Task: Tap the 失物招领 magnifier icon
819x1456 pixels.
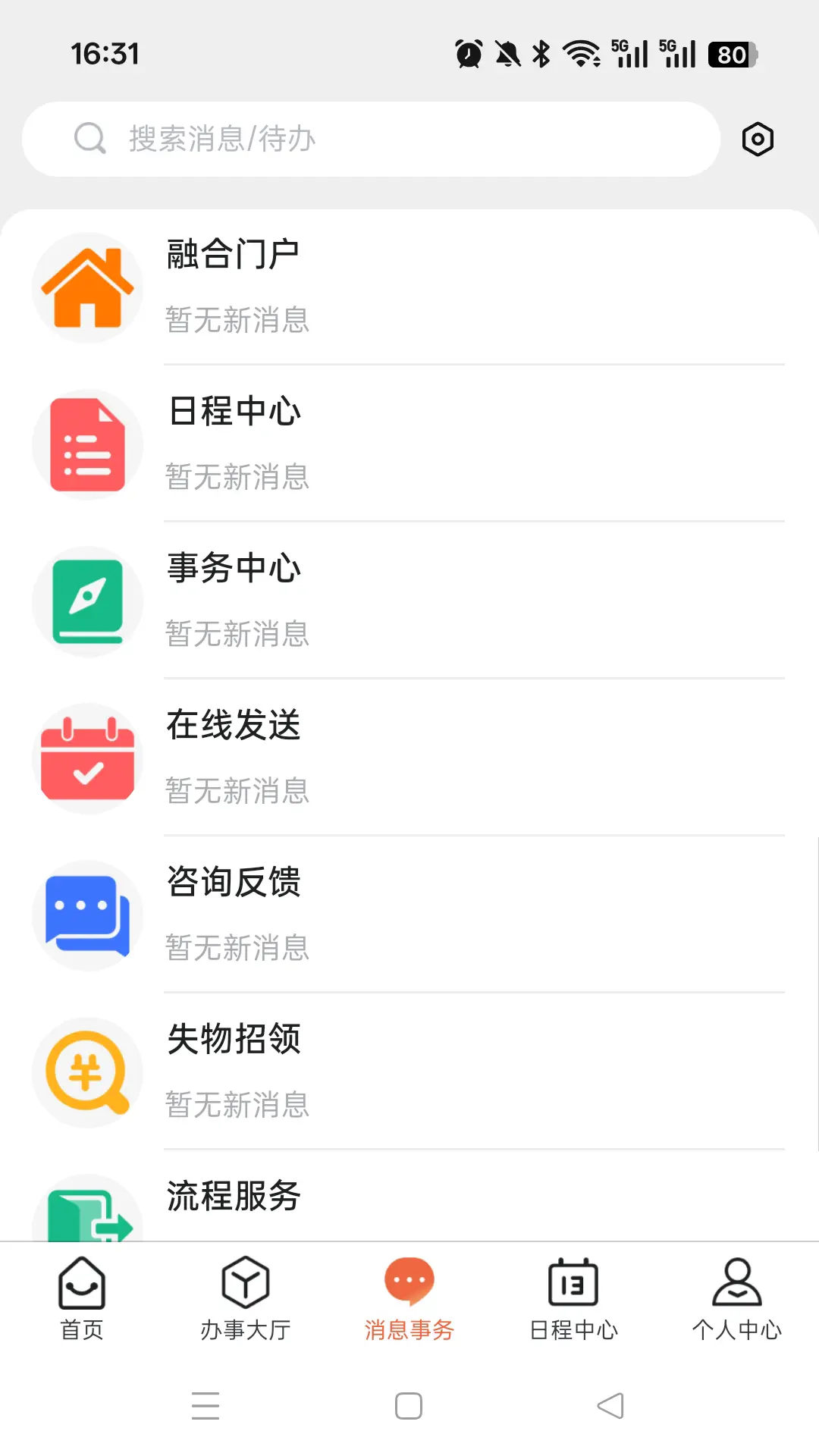Action: click(x=87, y=1072)
